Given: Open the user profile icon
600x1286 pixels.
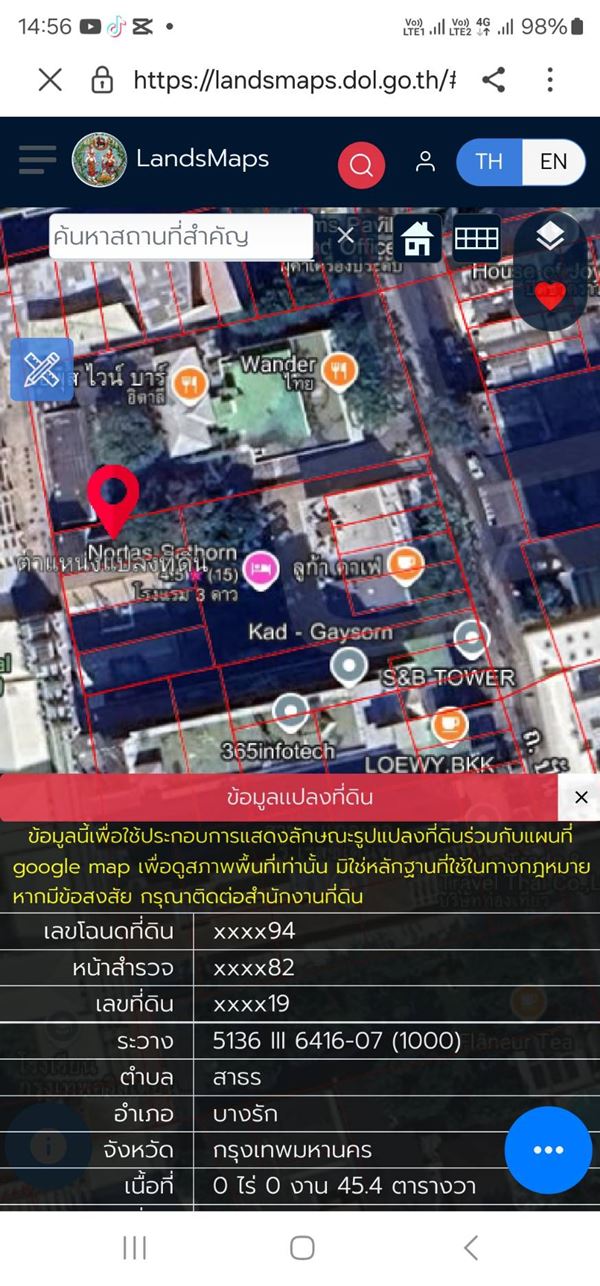Looking at the screenshot, I should click(x=426, y=162).
